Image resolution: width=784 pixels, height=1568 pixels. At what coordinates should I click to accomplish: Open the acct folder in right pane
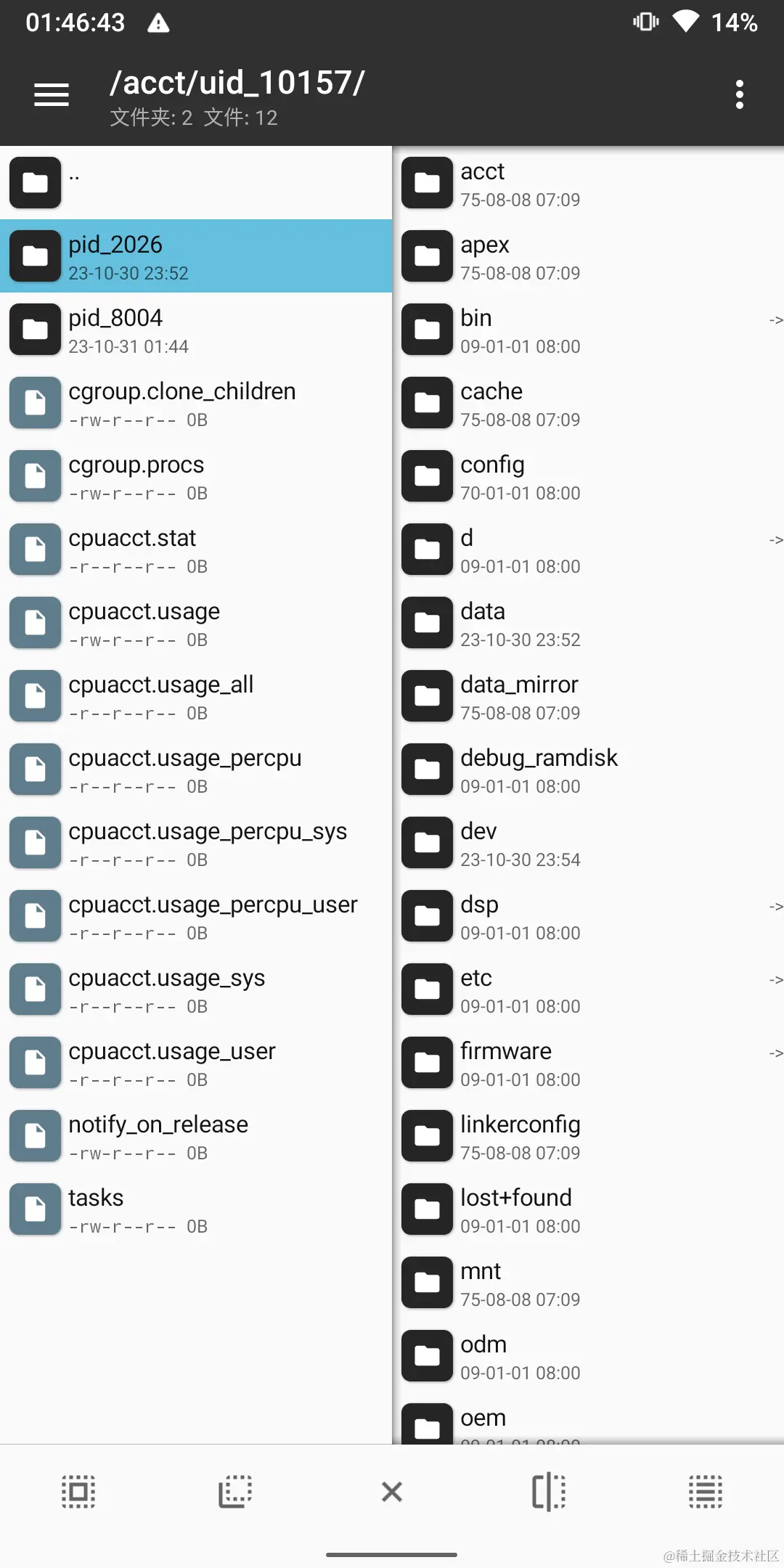(588, 184)
